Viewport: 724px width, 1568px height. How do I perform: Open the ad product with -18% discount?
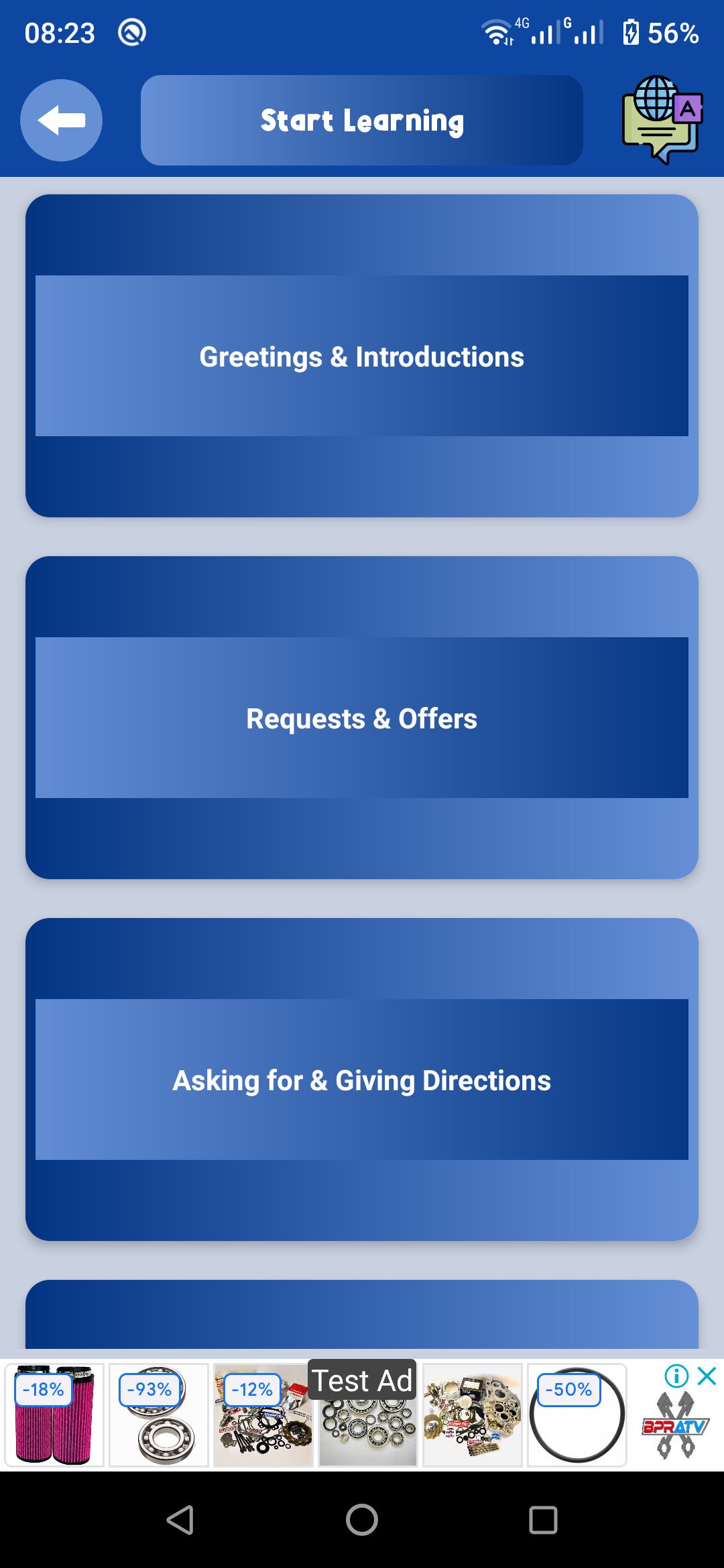[x=54, y=1415]
